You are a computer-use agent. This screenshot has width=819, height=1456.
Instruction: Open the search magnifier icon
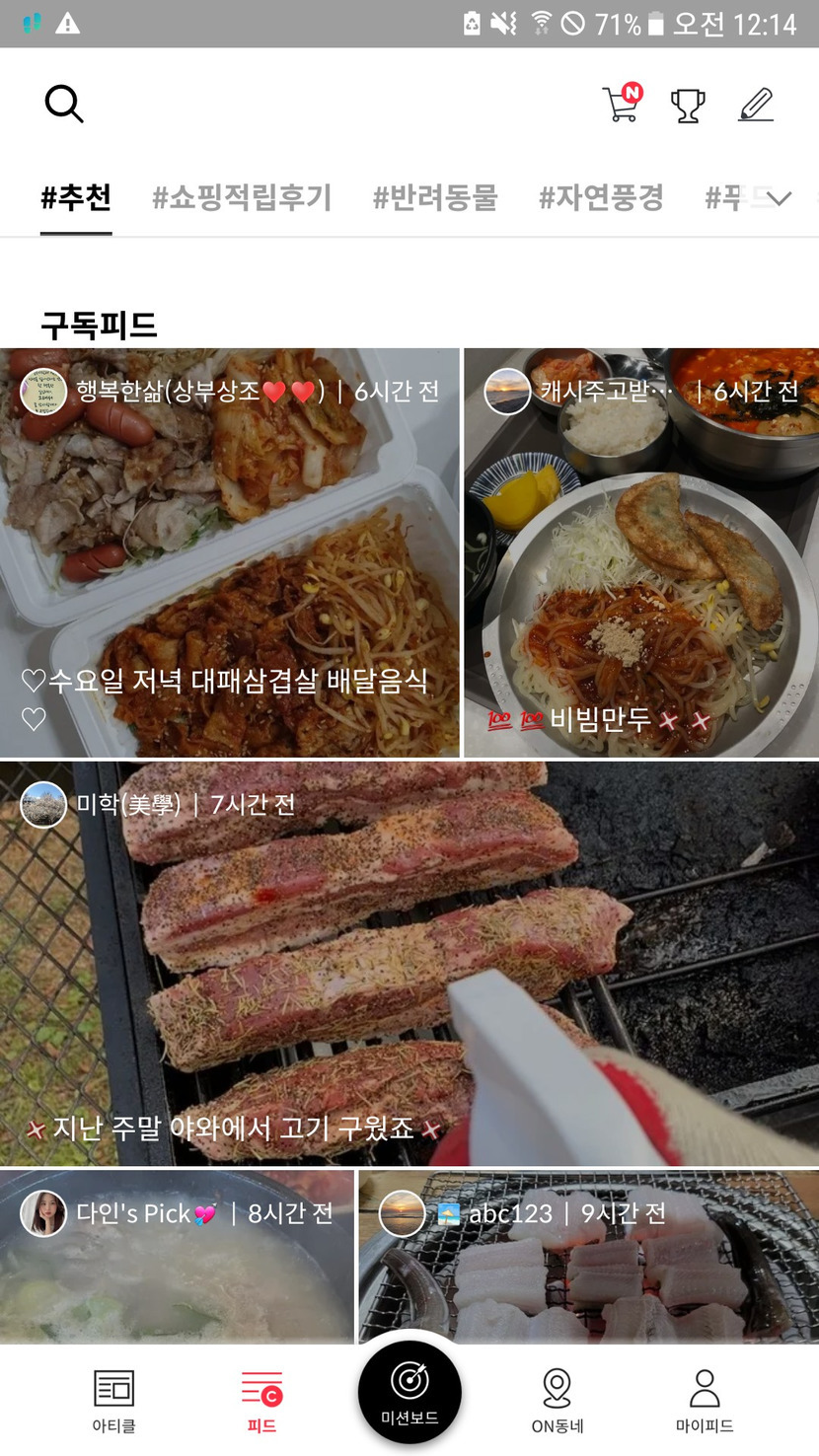click(64, 104)
